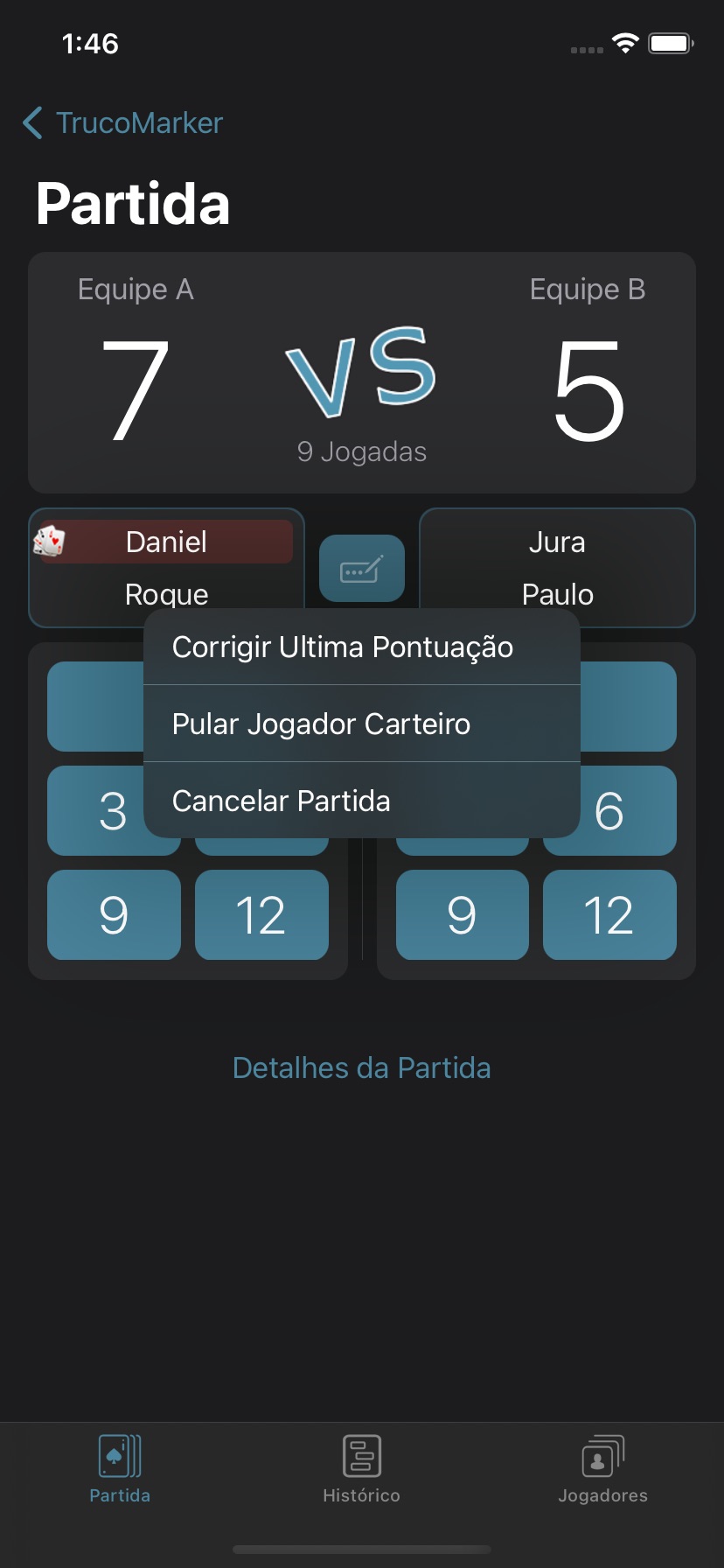Add 12 points to Equipe B
The height and width of the screenshot is (1568, 724).
tap(609, 915)
